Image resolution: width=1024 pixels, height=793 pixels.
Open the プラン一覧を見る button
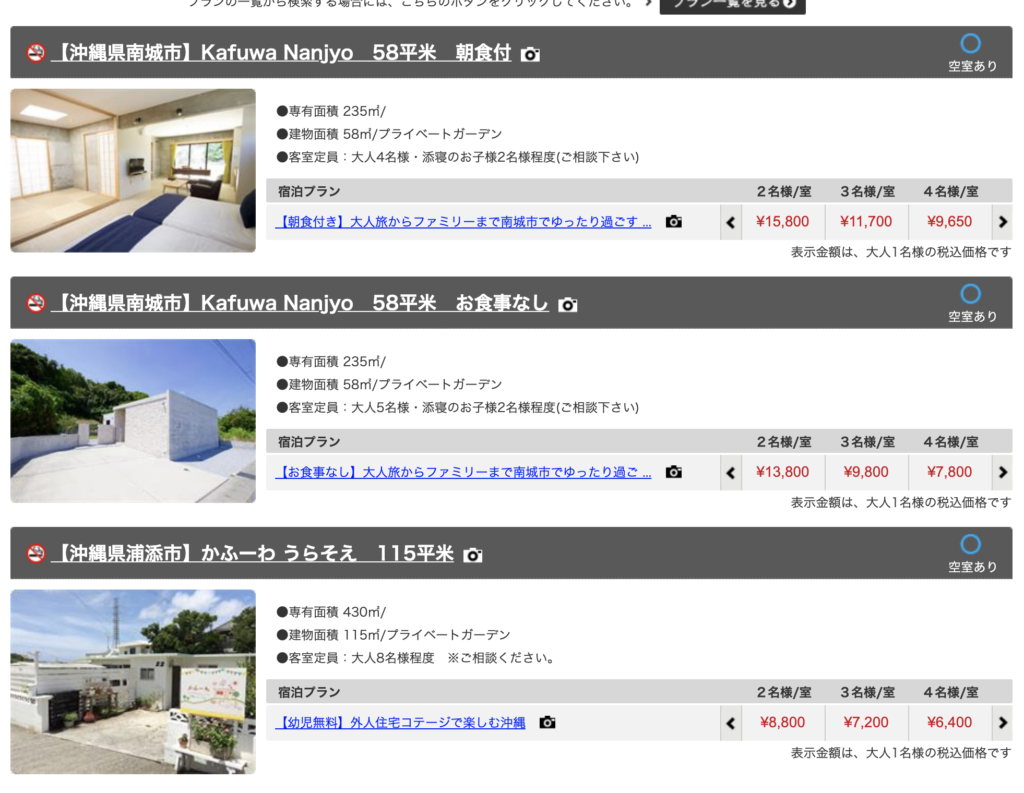tap(732, 4)
